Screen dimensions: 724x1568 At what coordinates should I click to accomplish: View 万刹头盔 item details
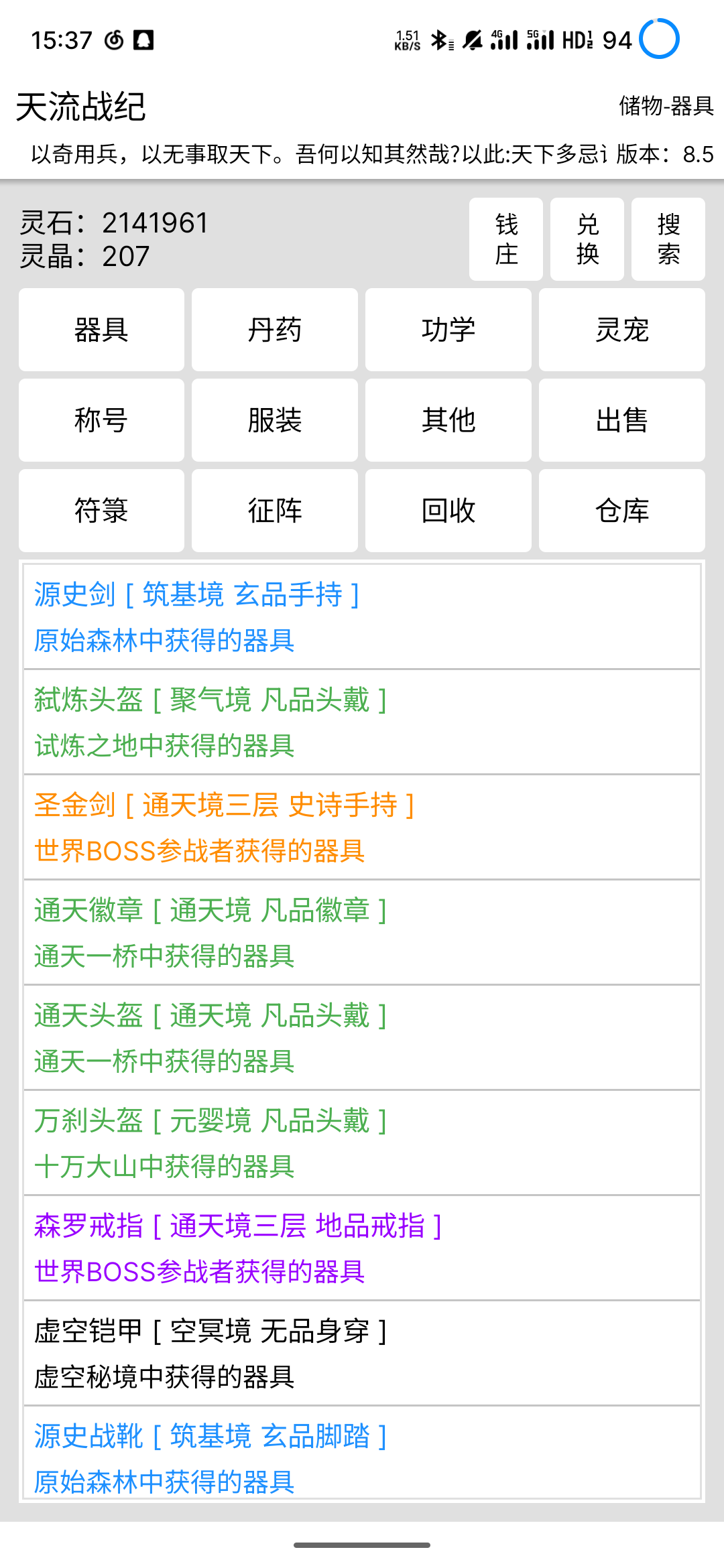coord(362,1143)
